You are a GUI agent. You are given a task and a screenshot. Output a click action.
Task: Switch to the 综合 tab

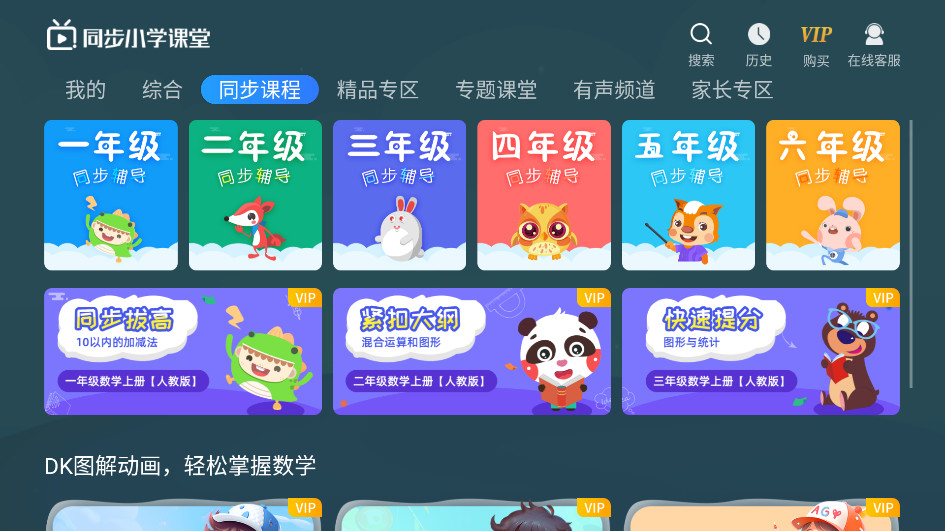pyautogui.click(x=162, y=90)
